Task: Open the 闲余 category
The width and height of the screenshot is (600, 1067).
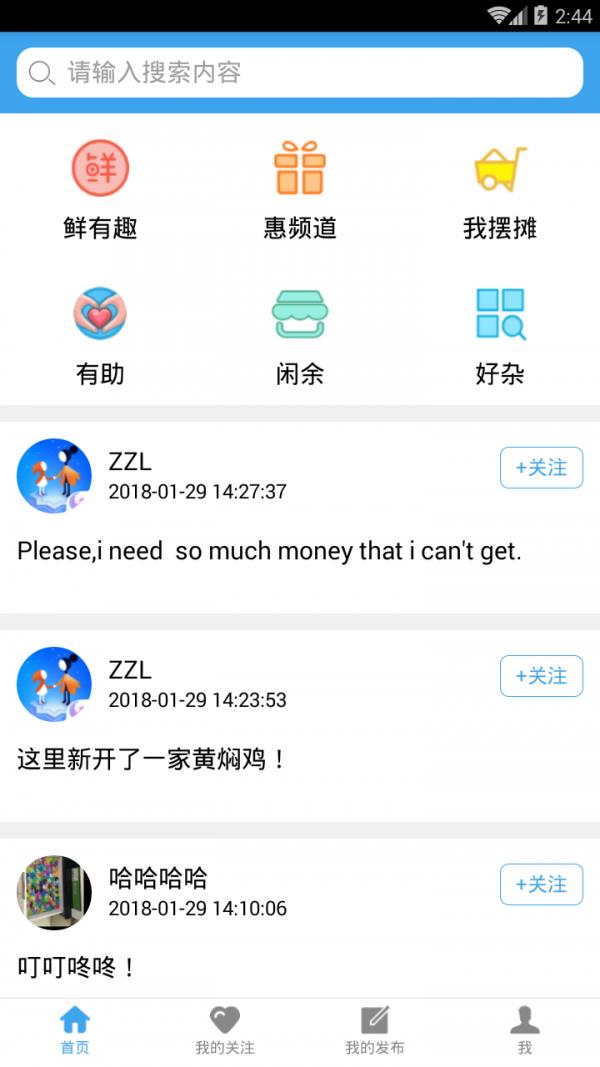Action: point(300,336)
